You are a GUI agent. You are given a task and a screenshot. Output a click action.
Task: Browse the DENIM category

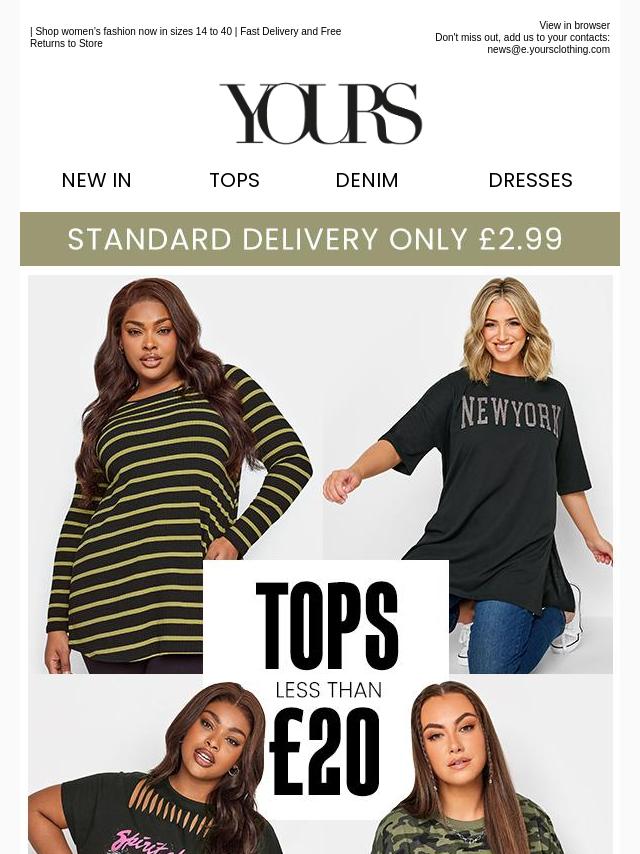coord(366,180)
